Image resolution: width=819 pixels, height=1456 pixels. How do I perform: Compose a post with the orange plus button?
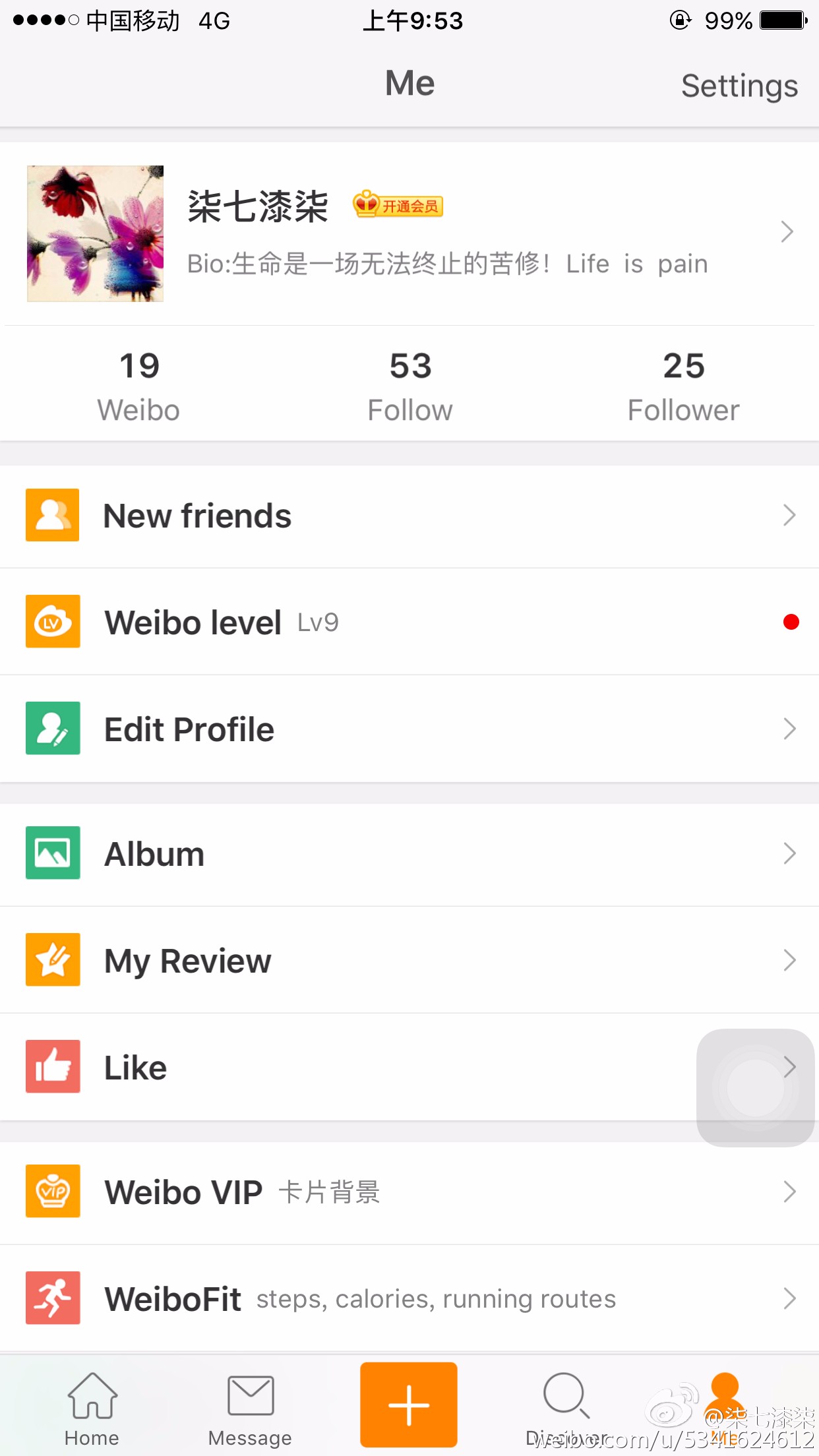pos(409,1405)
